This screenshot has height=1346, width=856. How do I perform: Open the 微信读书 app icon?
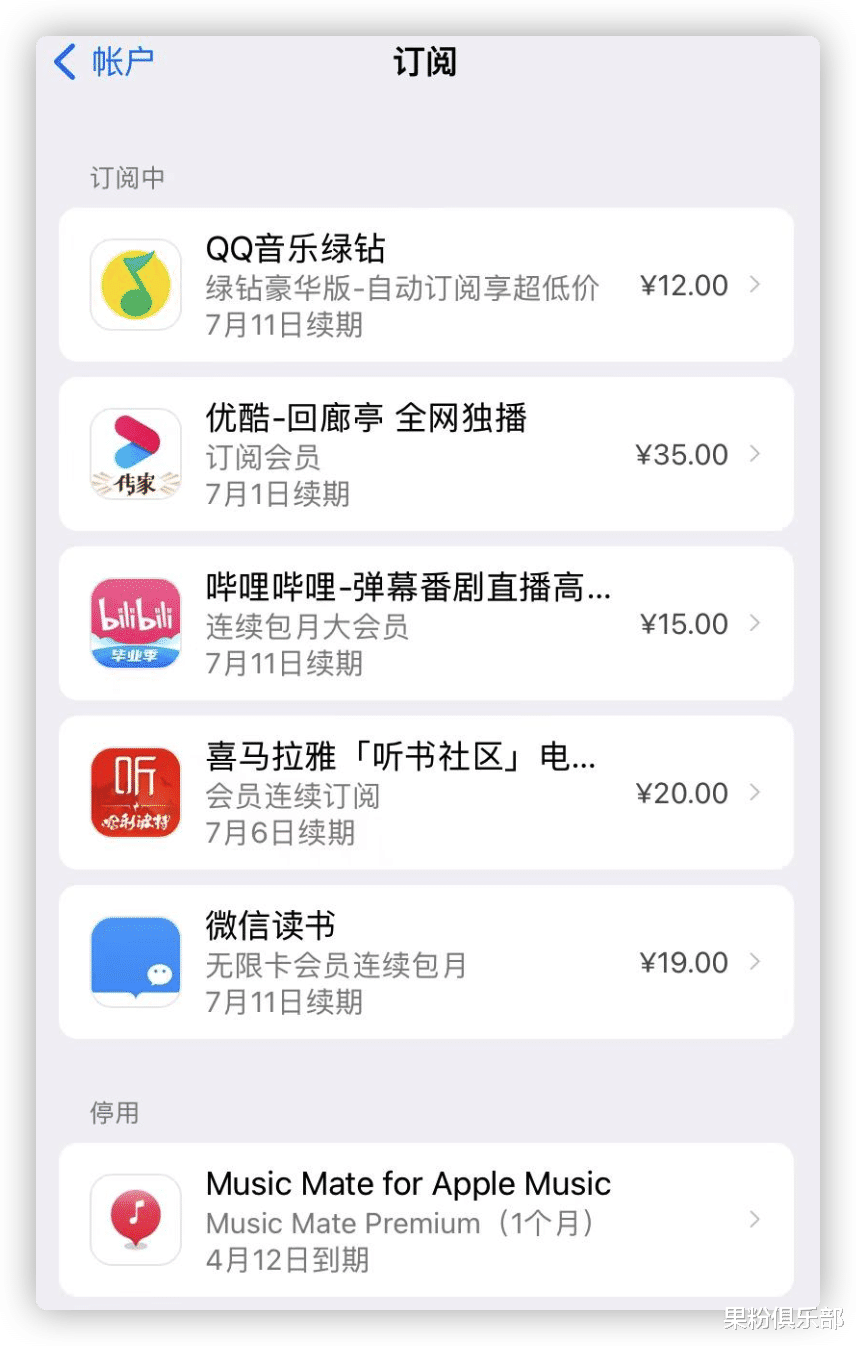tap(135, 961)
